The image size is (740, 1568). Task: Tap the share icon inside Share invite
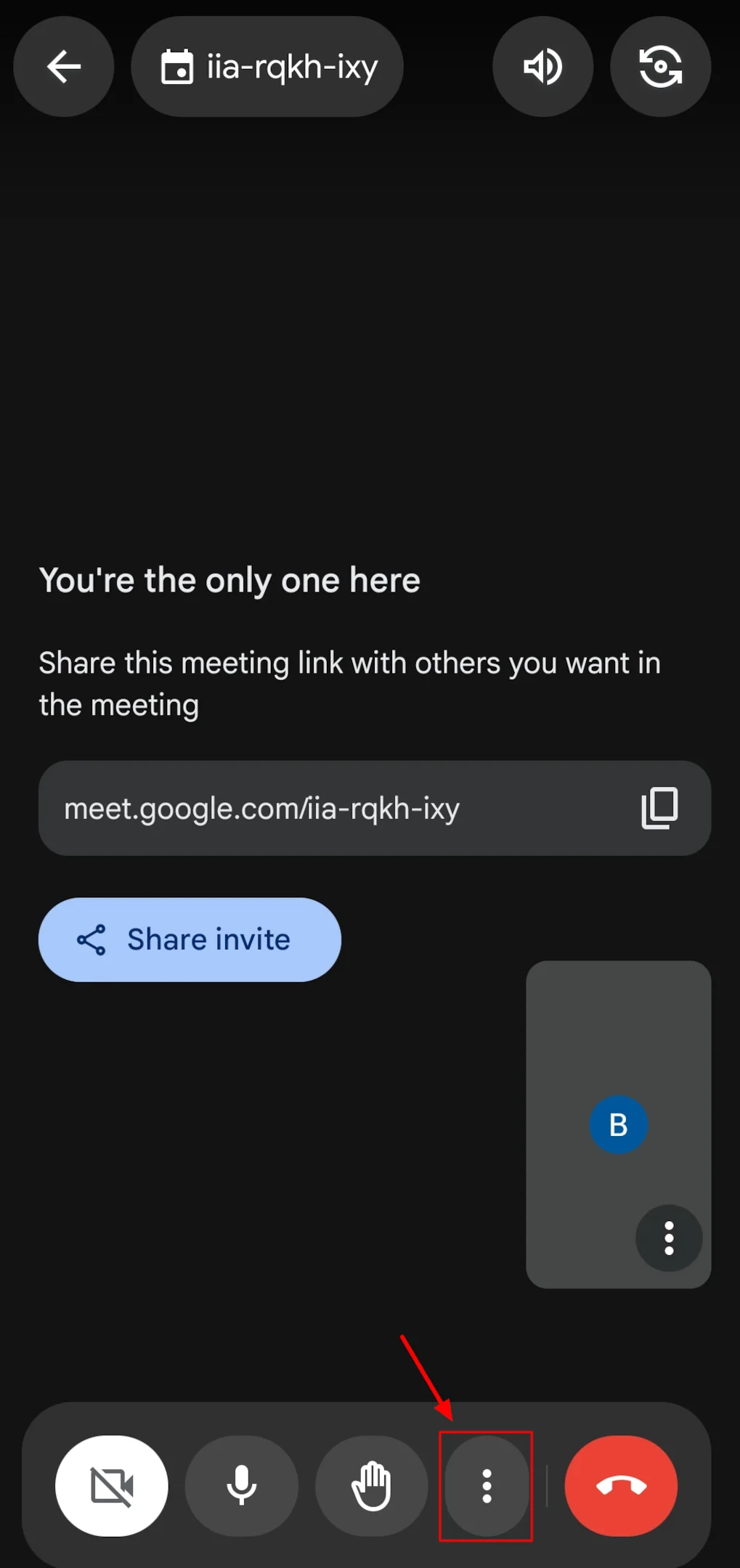point(92,939)
